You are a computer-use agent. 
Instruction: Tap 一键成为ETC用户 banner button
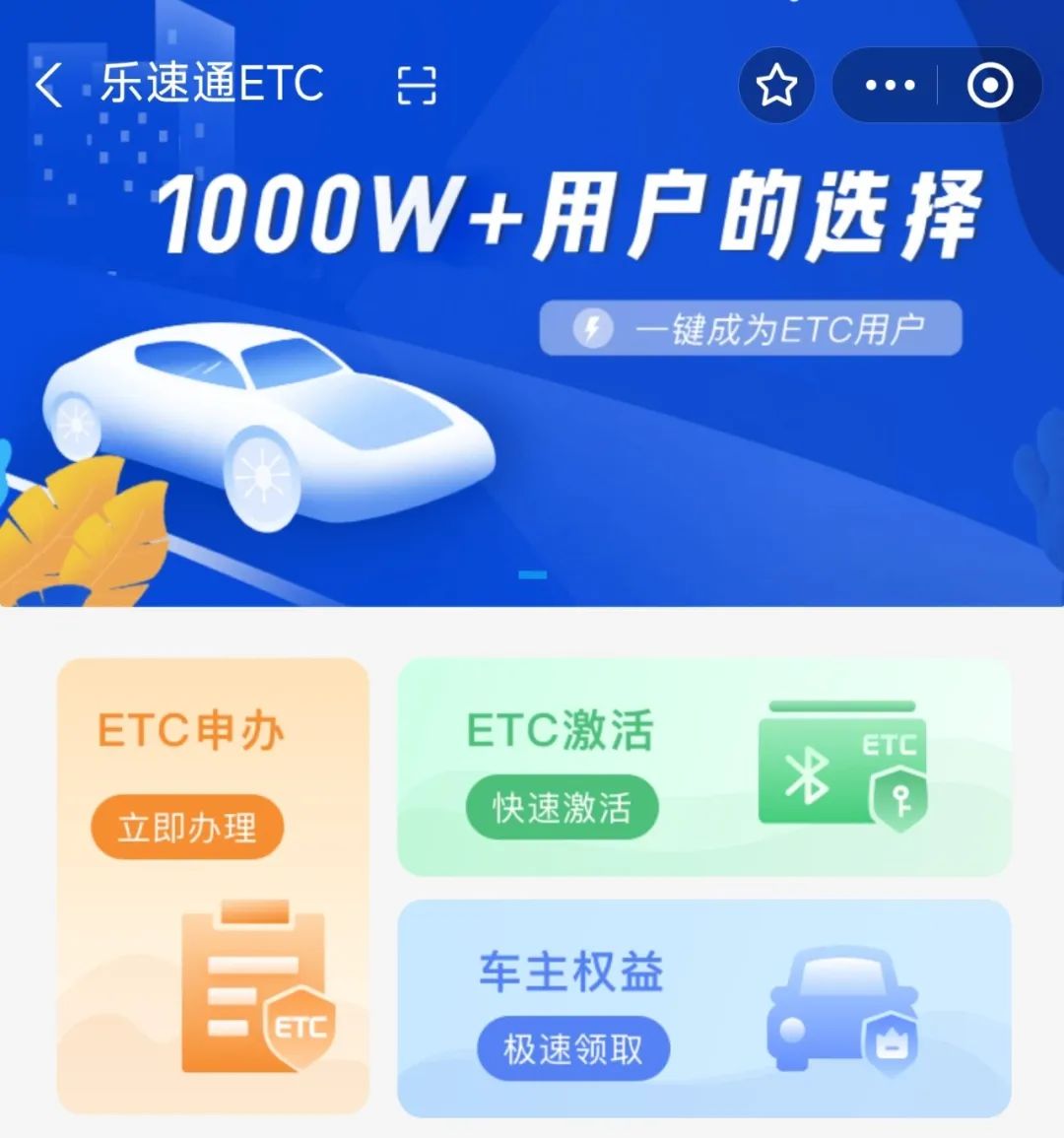click(x=750, y=328)
